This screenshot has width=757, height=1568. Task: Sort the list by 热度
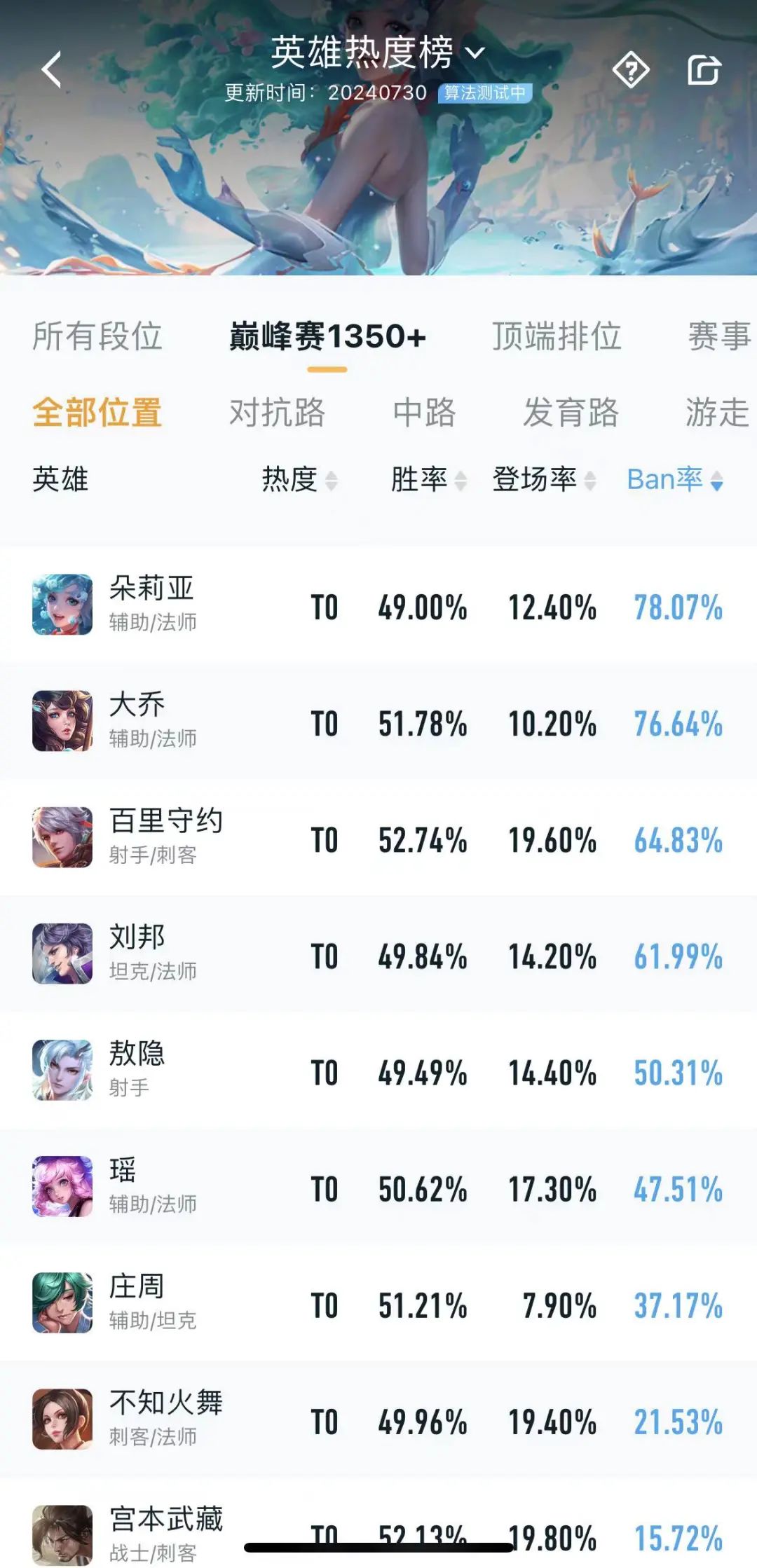tap(300, 480)
